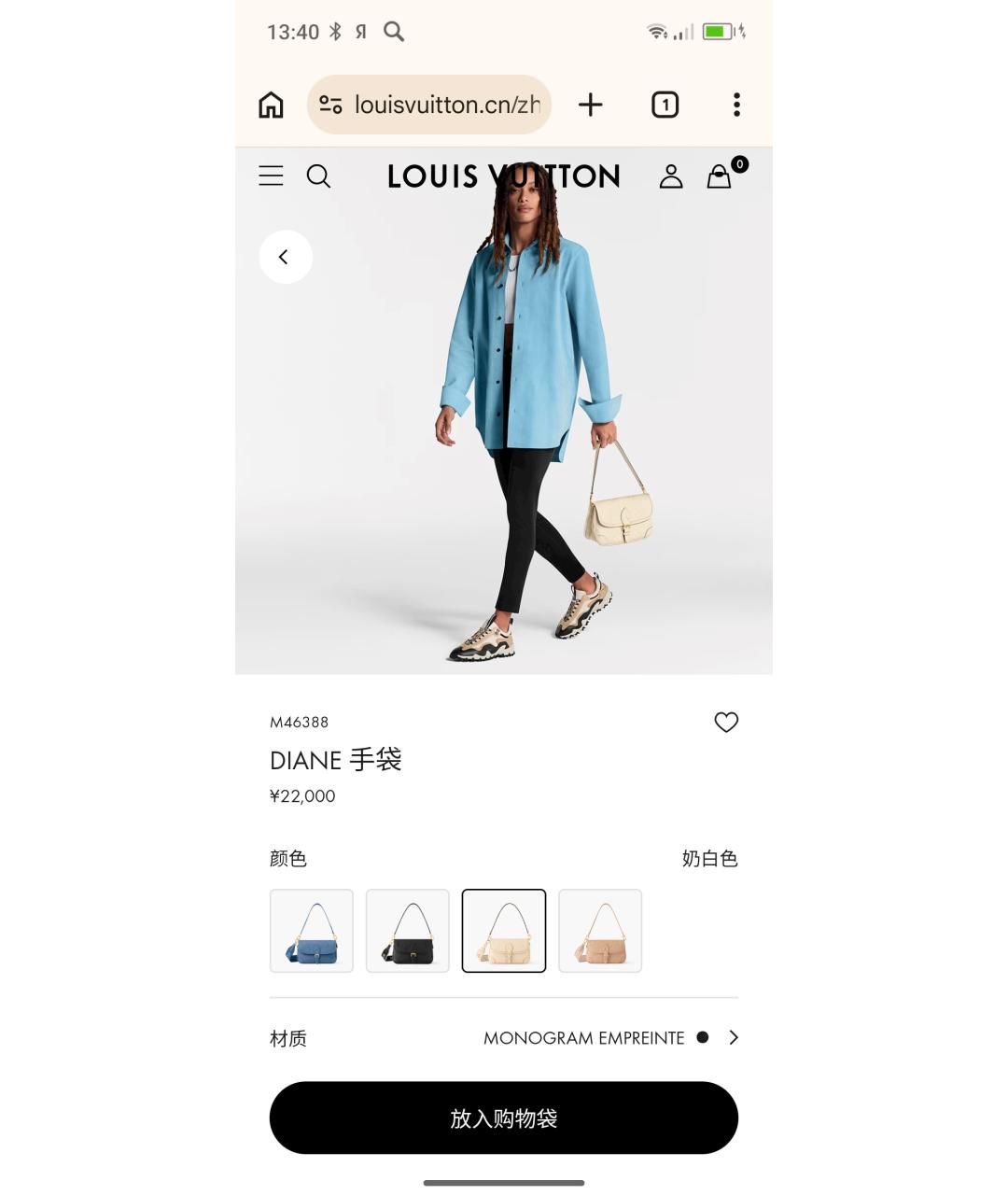
Task: Select the beige pink bag color
Action: (600, 931)
